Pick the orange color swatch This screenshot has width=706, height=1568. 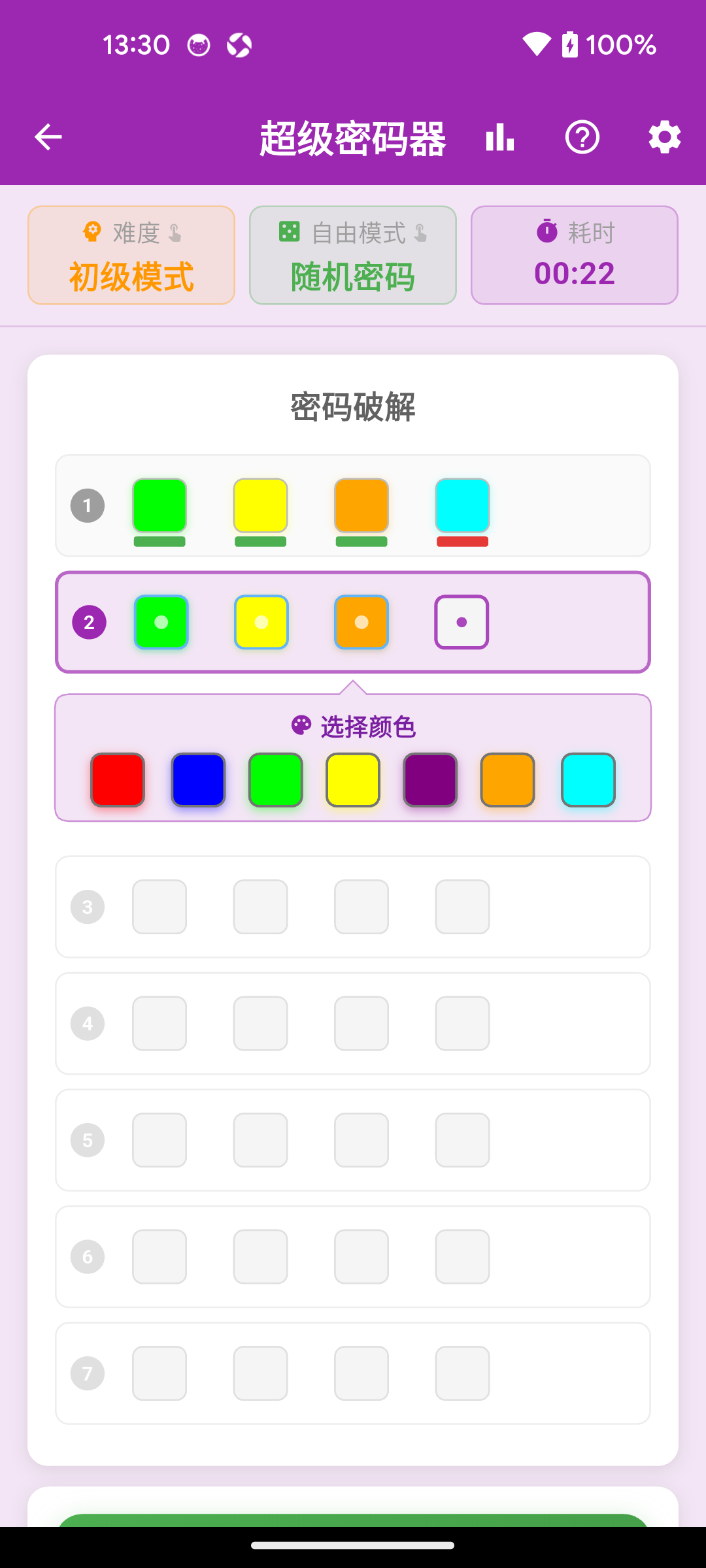507,779
